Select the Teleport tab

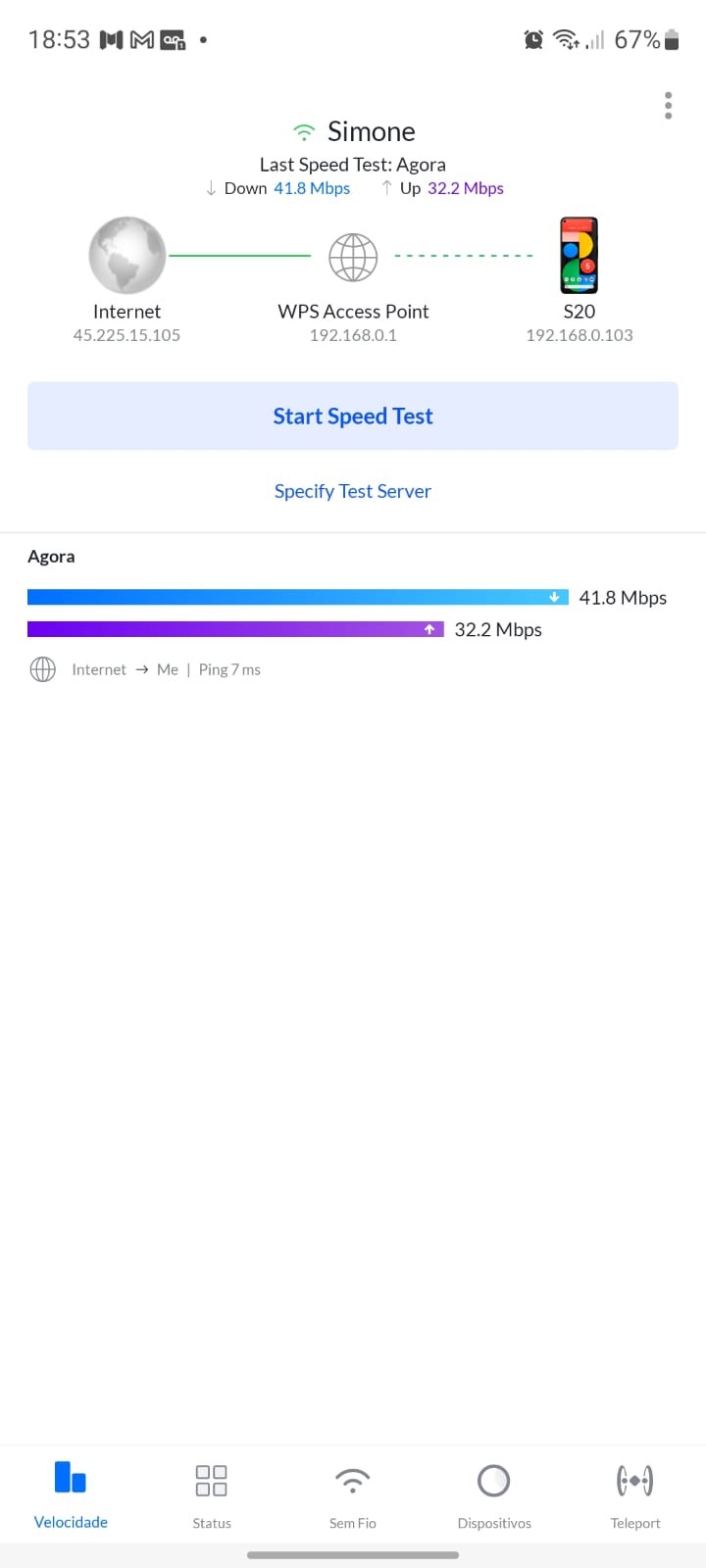pyautogui.click(x=635, y=1494)
